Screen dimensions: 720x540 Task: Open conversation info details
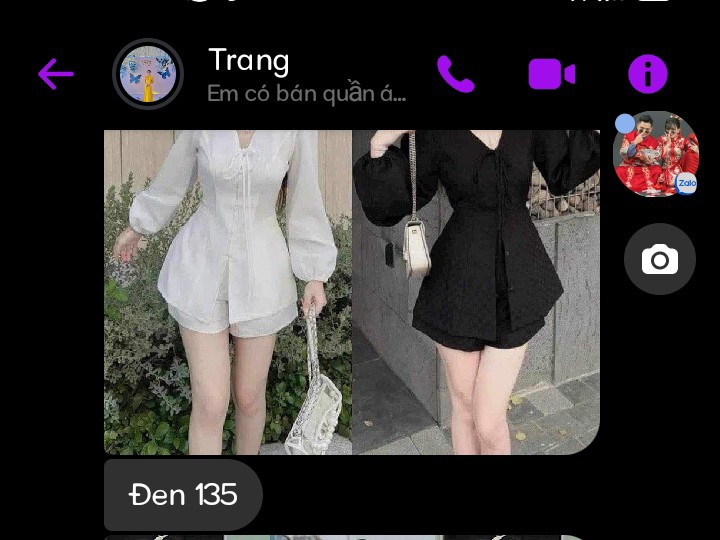tap(647, 74)
